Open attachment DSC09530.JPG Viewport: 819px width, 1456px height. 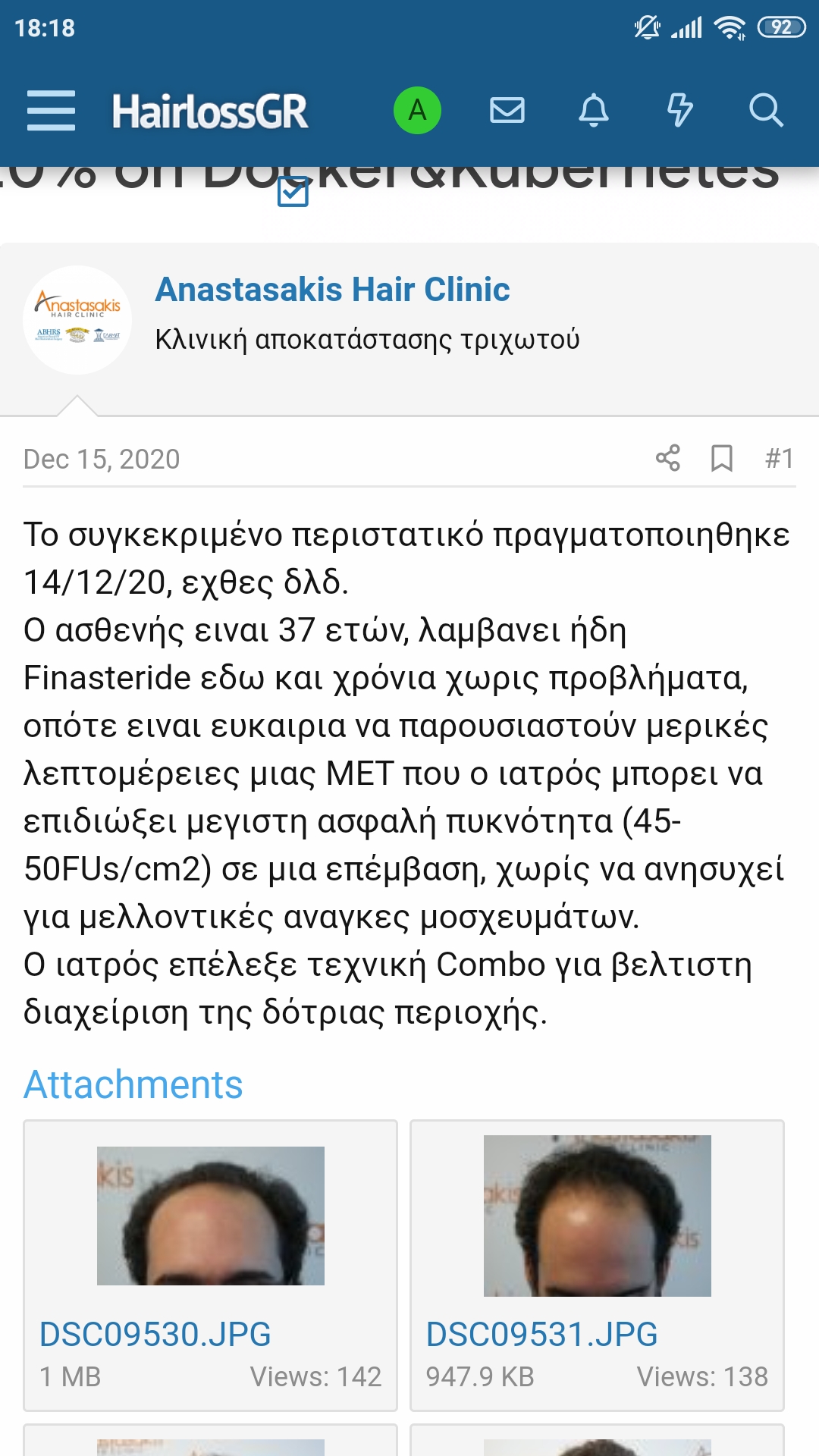(155, 1334)
